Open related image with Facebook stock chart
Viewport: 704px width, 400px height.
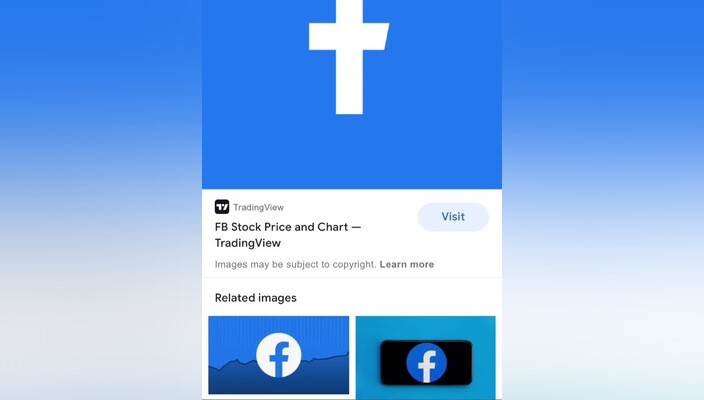point(279,355)
